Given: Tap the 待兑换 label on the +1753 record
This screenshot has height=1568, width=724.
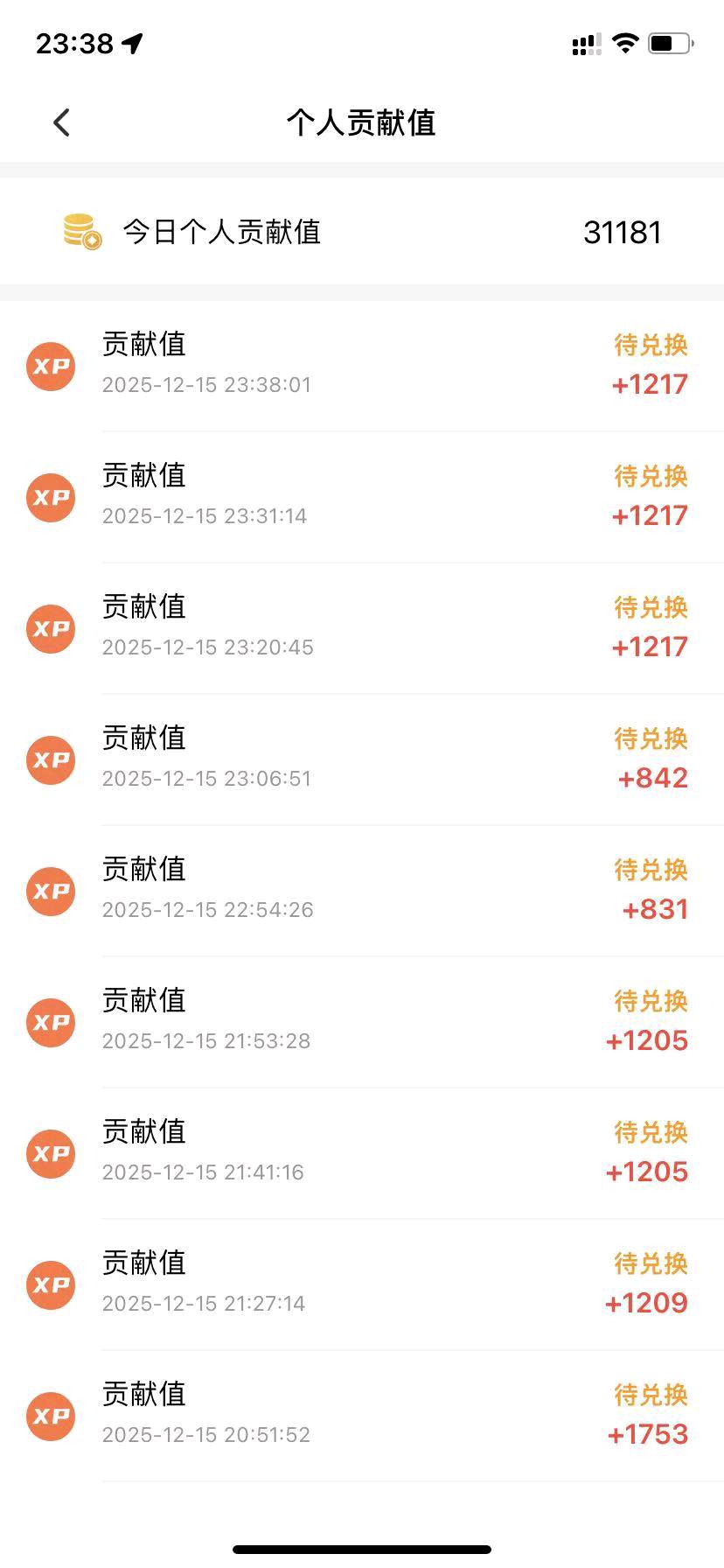Looking at the screenshot, I should coord(651,1395).
